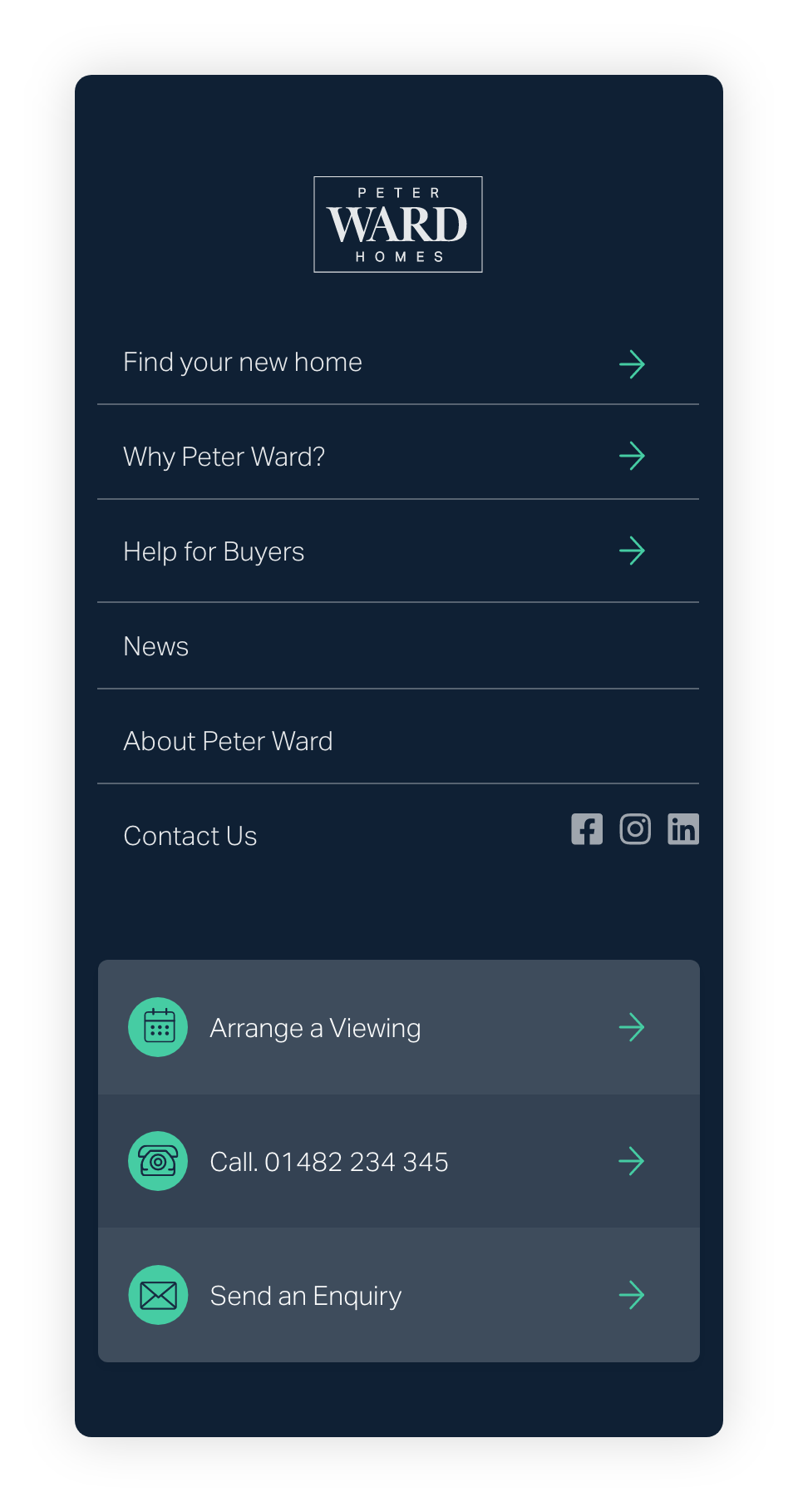Viewport: 798px width, 1512px height.
Task: Choose Send an Enquiry
Action: tap(399, 1295)
